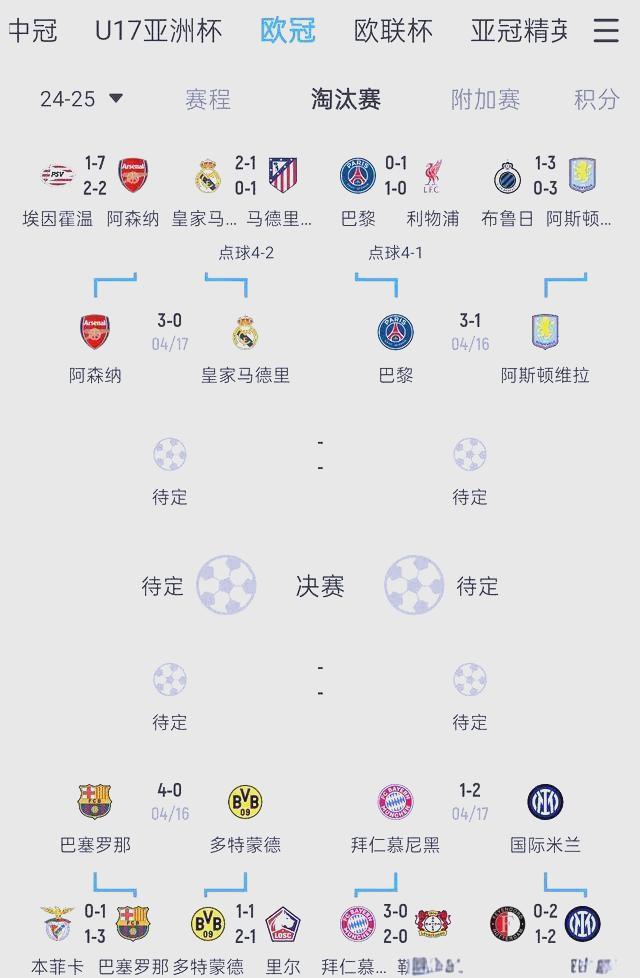
Task: Select the 附加赛 playoff tab
Action: tap(485, 99)
